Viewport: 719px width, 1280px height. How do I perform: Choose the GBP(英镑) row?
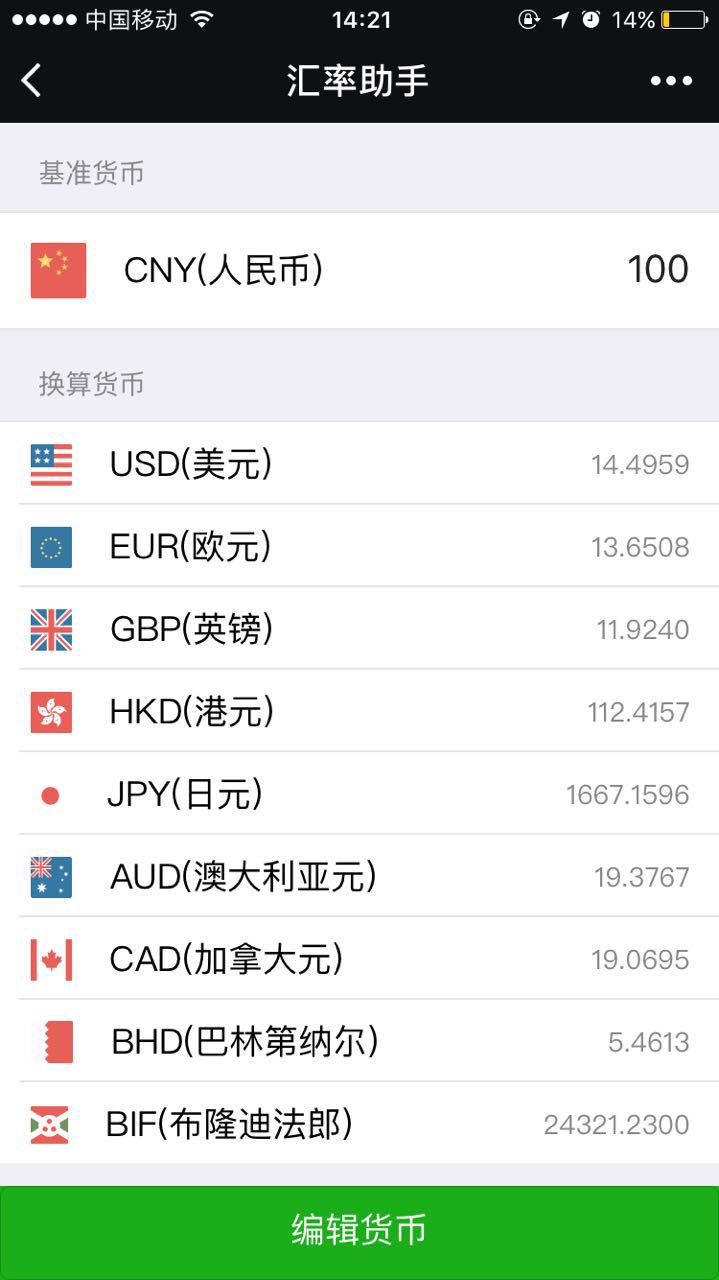(x=359, y=629)
